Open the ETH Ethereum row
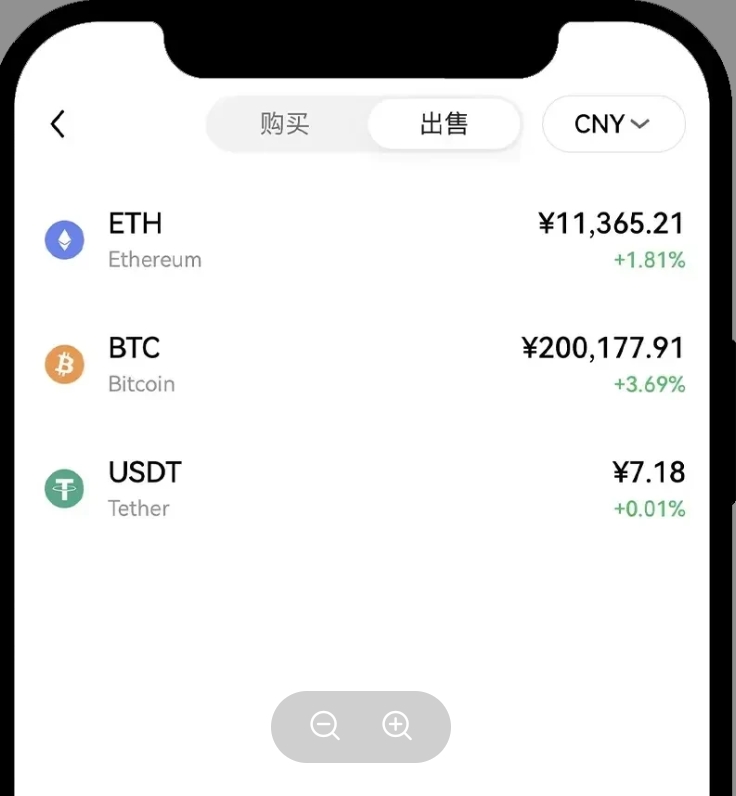The image size is (736, 796). [x=365, y=240]
